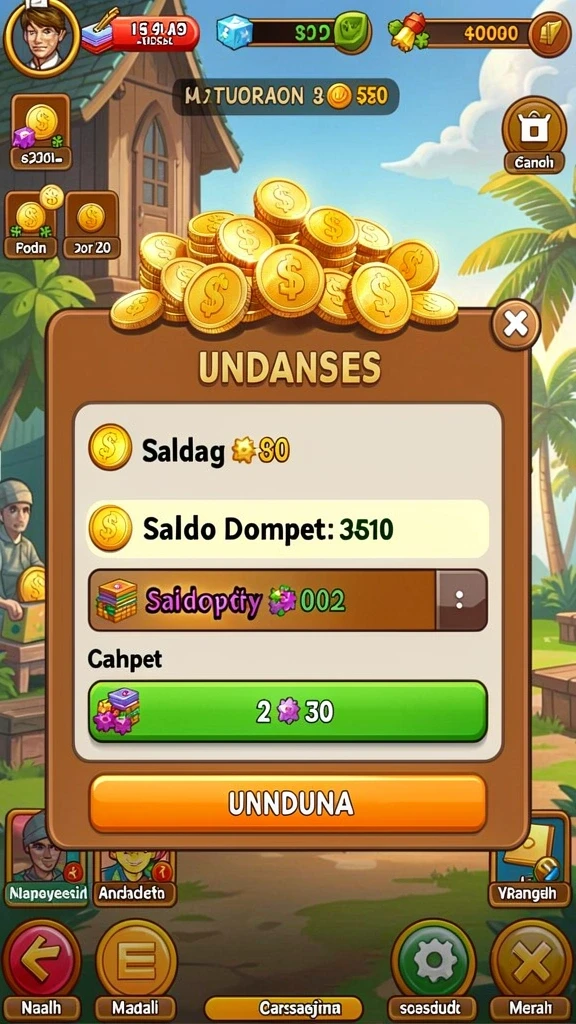
Task: Tap the green 2 30 button
Action: pyautogui.click(x=288, y=712)
